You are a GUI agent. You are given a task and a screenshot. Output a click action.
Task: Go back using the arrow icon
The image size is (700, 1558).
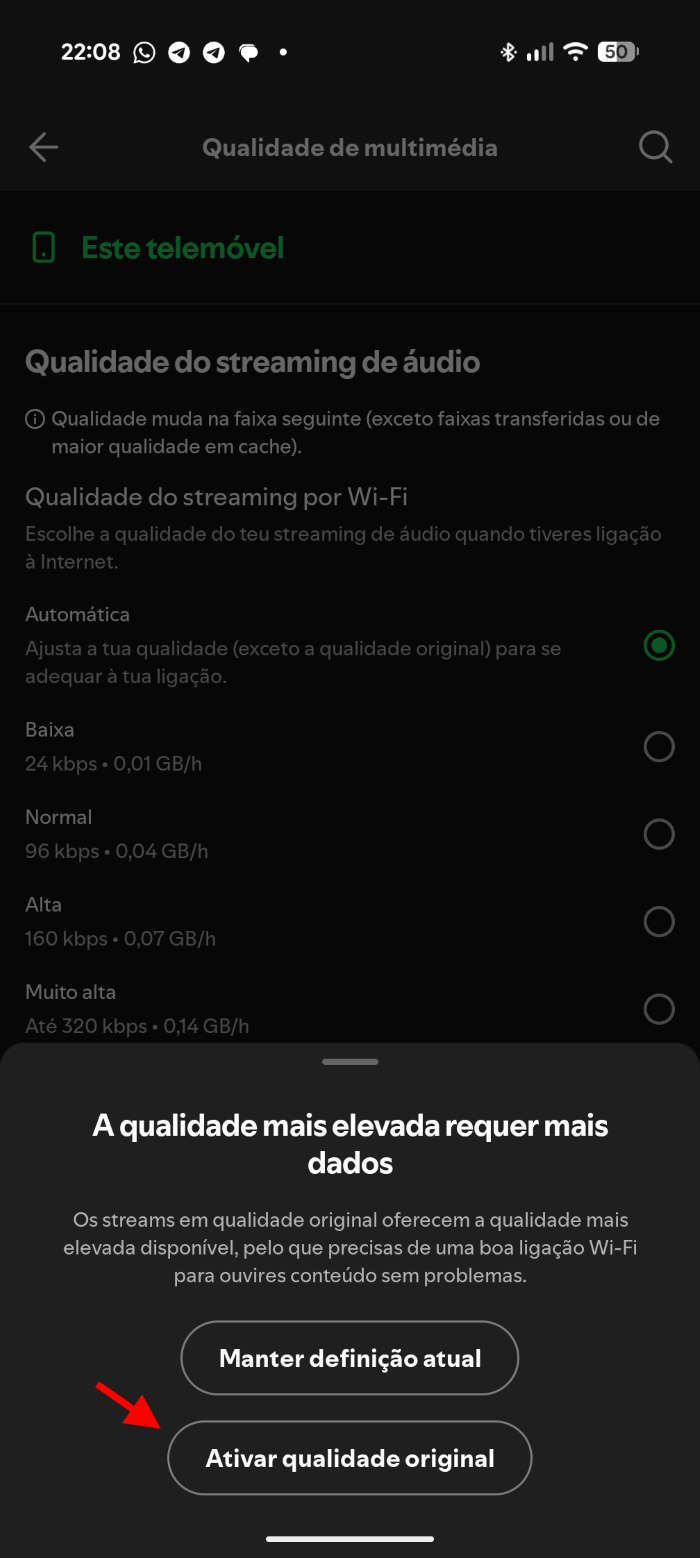pos(44,148)
